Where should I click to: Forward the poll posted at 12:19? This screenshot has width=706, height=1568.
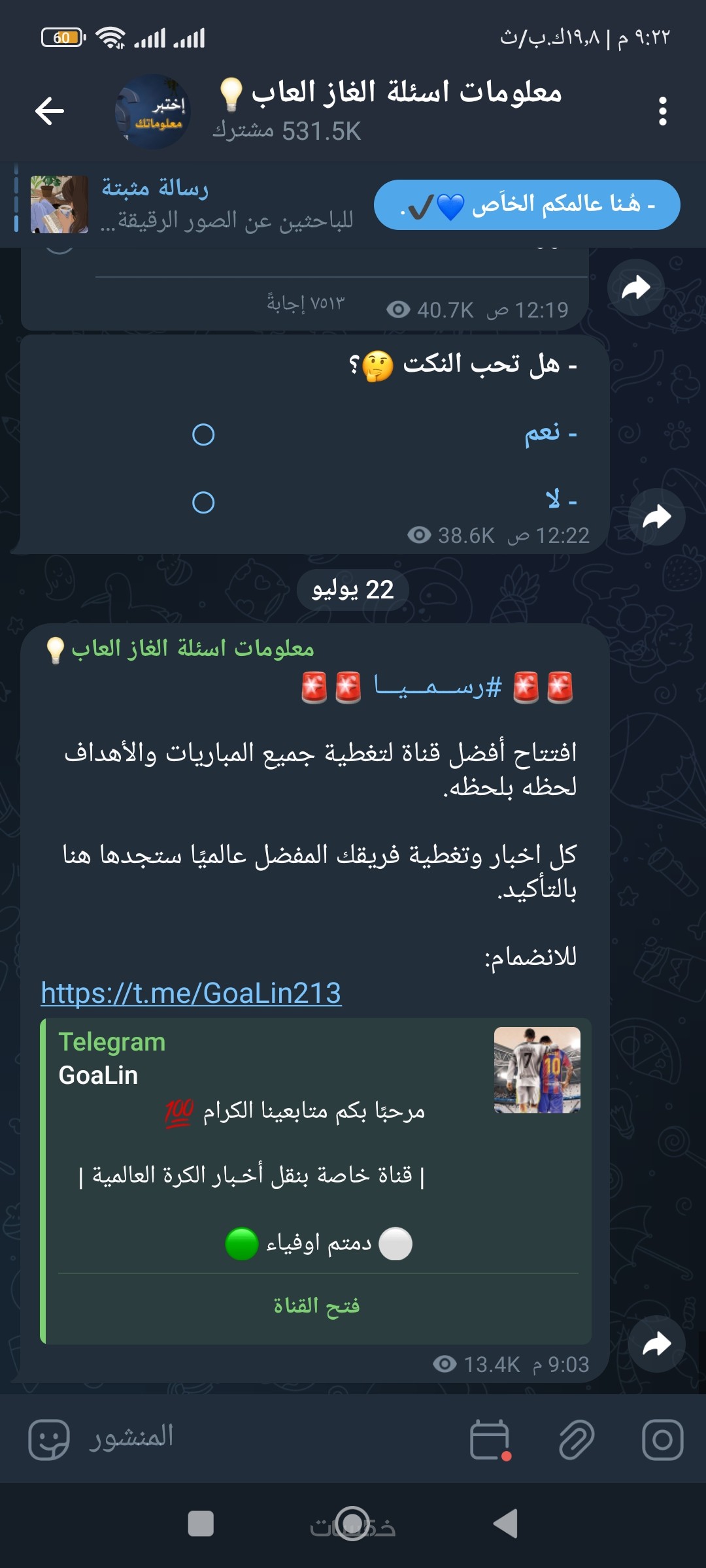click(x=636, y=287)
